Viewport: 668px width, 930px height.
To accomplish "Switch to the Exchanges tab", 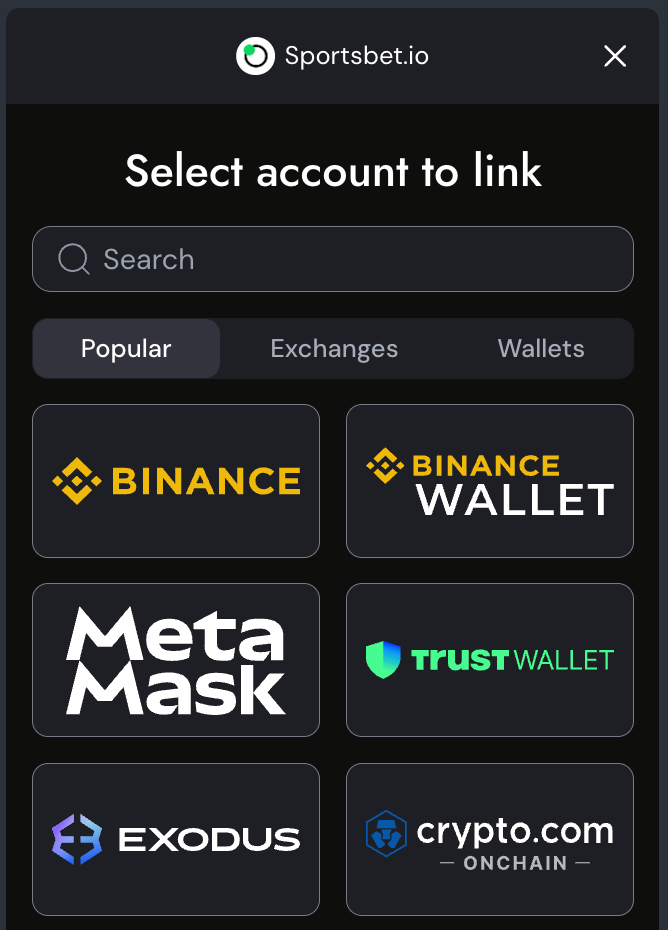I will 334,349.
